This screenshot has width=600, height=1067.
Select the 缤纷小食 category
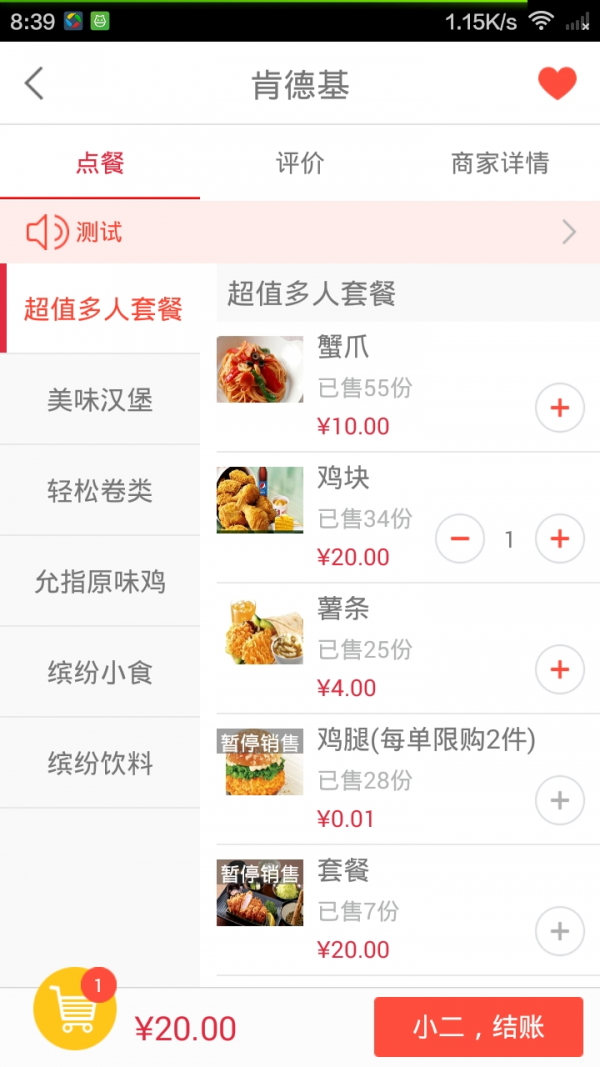pos(100,672)
